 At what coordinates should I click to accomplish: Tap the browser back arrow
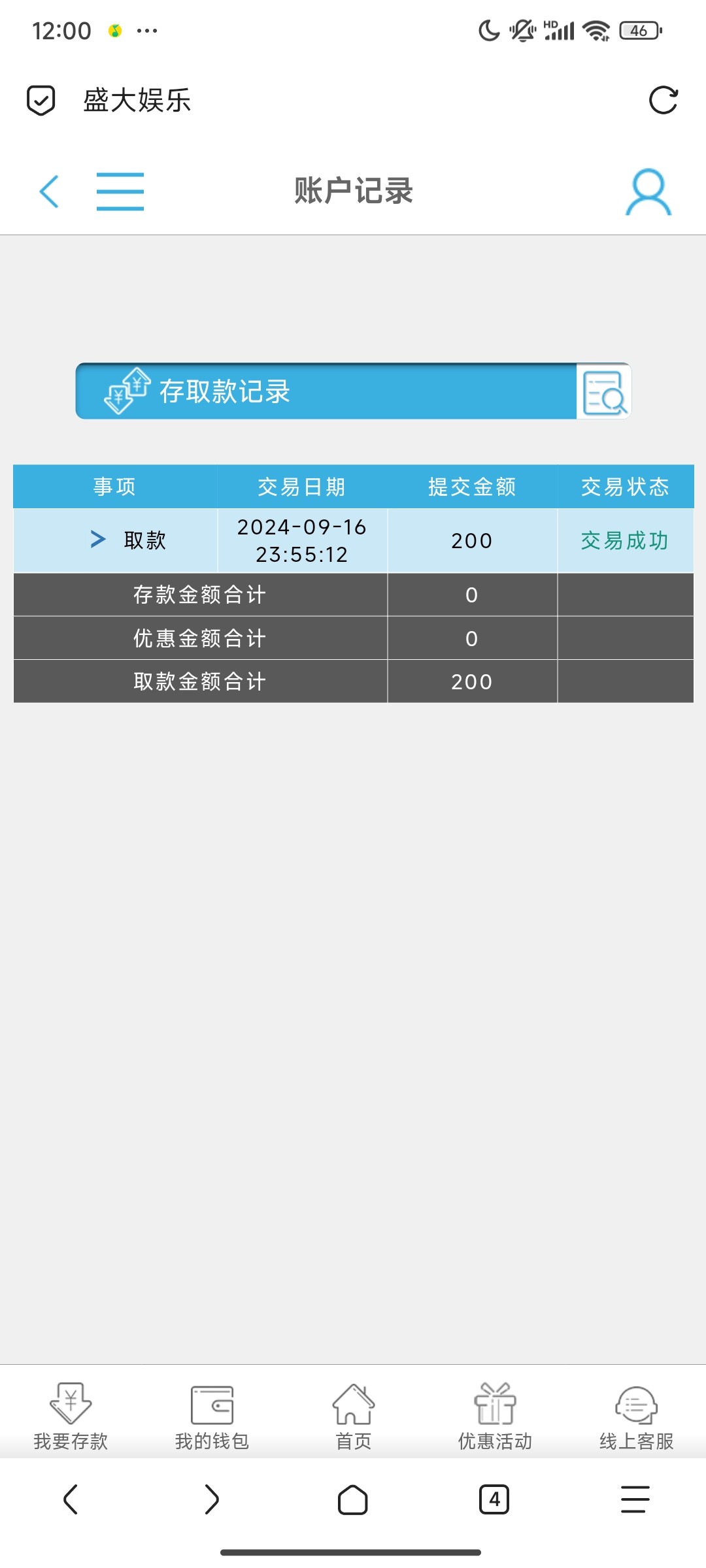point(71,1499)
